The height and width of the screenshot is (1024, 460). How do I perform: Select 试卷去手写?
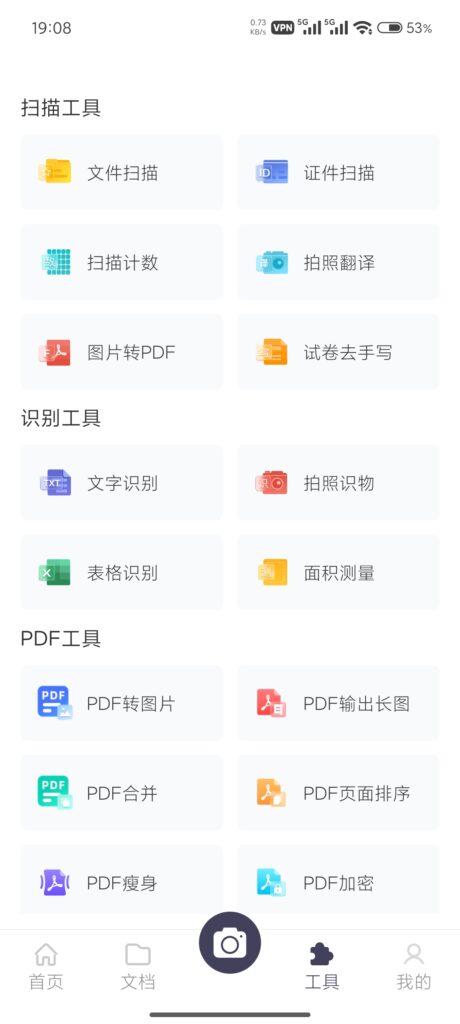pos(338,352)
